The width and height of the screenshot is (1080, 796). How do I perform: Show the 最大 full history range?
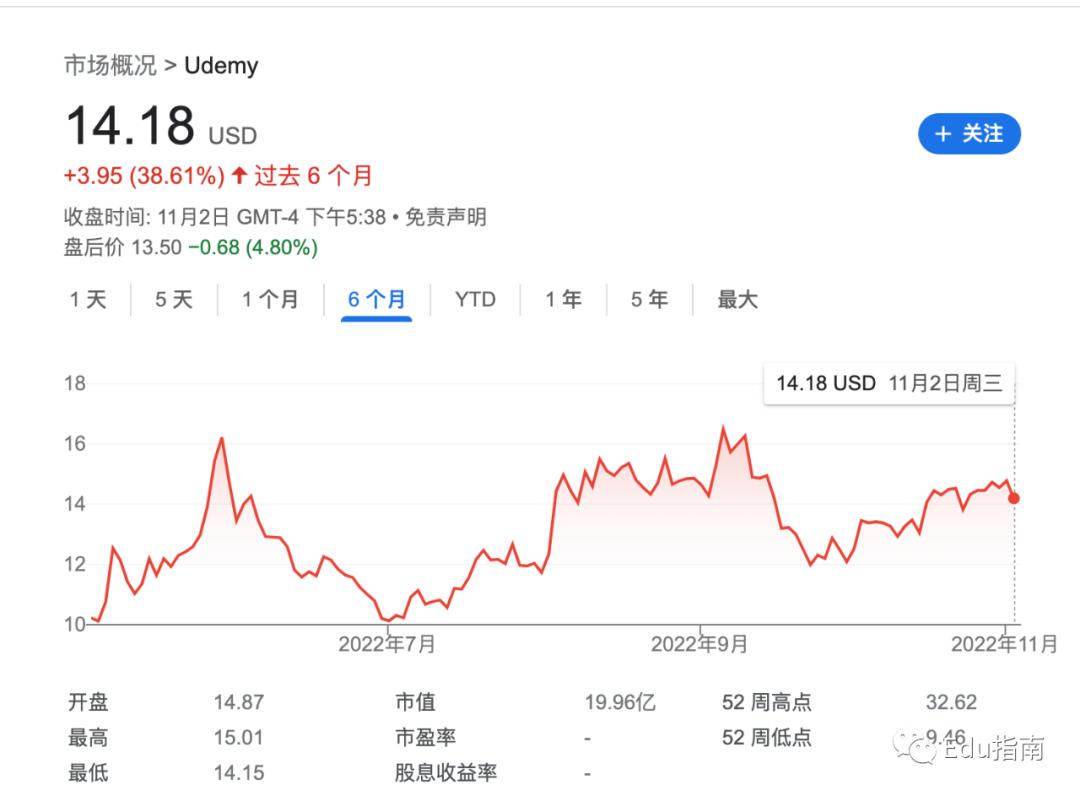tap(738, 300)
